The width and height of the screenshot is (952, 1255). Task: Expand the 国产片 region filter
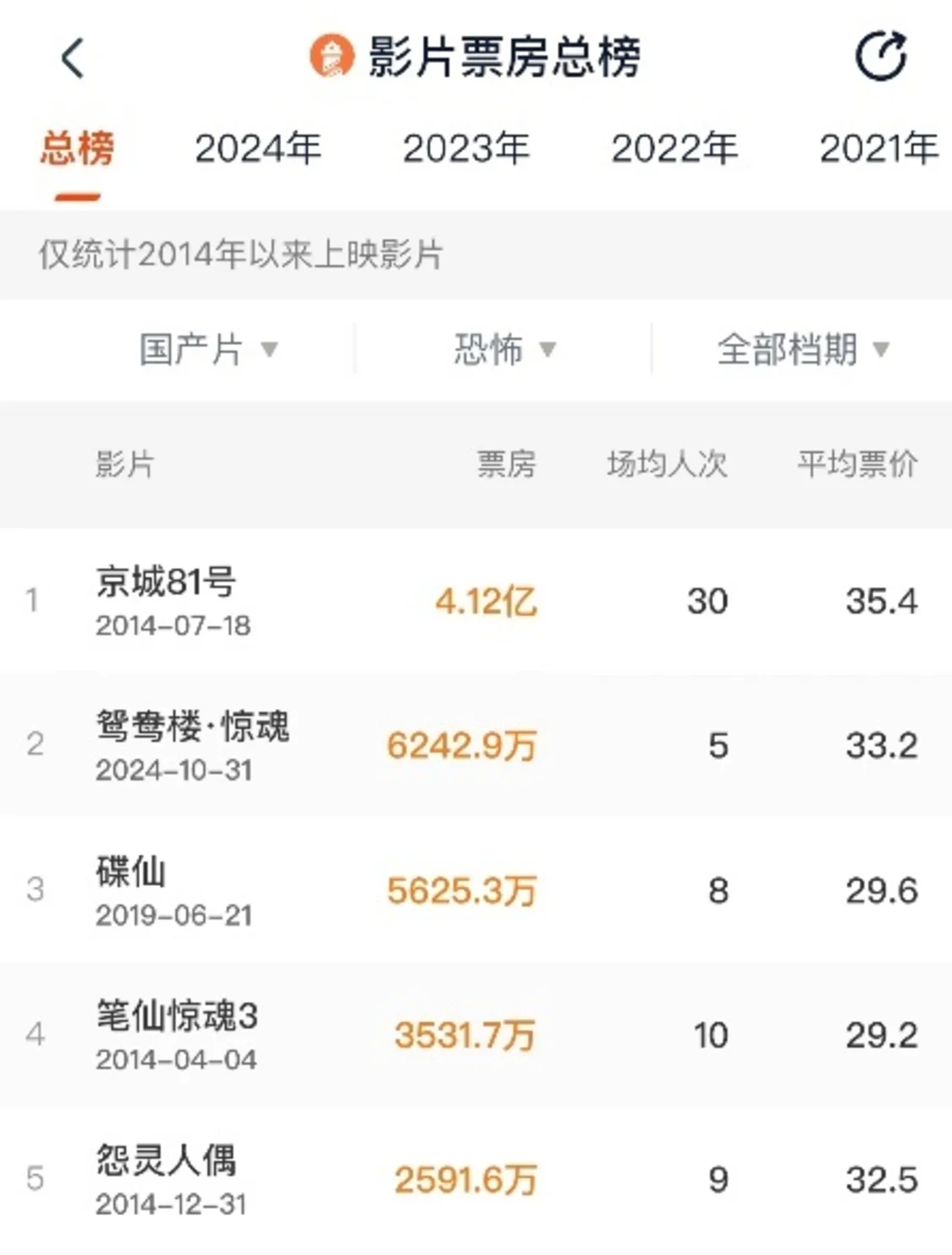[208, 349]
